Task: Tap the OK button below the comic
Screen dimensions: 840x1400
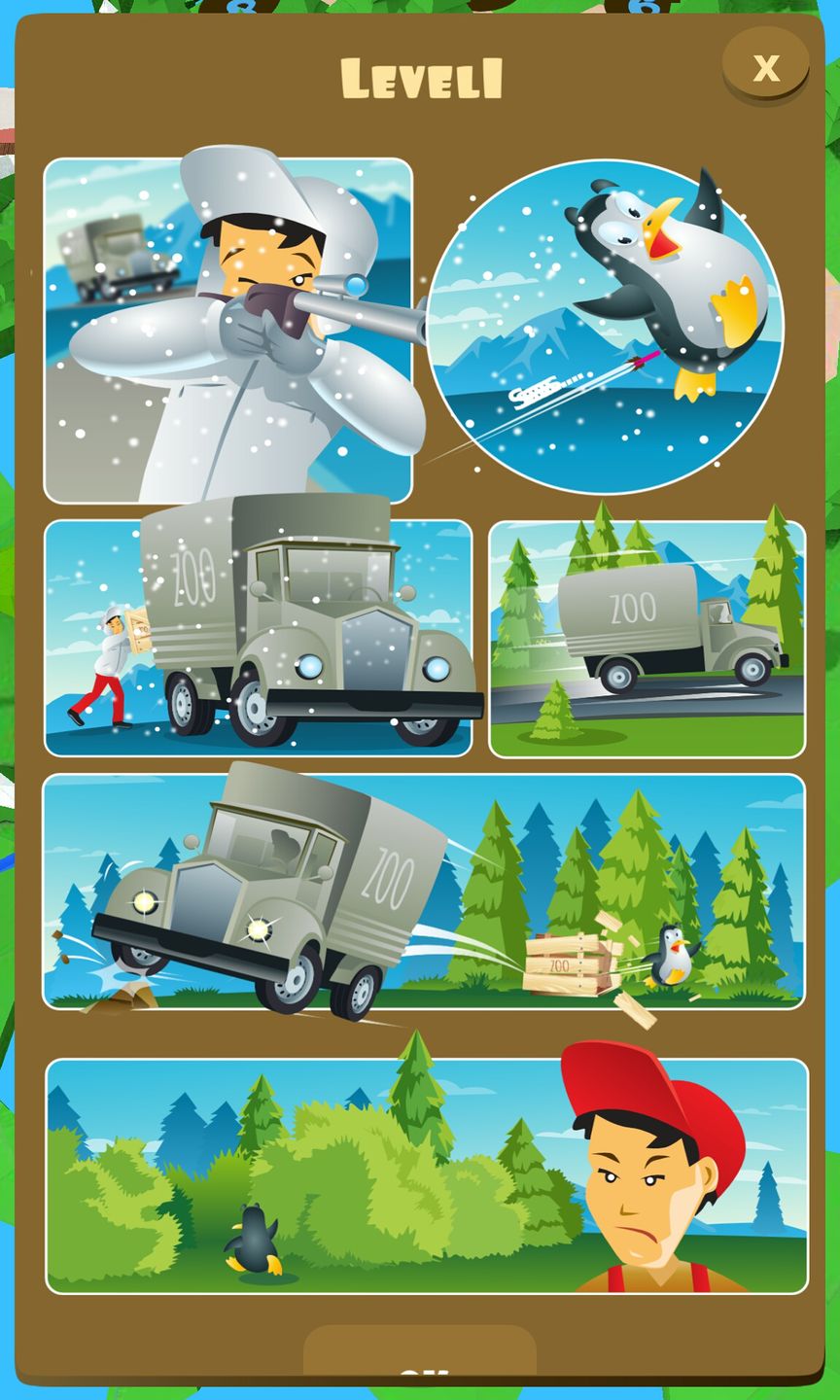Action: pyautogui.click(x=420, y=1356)
